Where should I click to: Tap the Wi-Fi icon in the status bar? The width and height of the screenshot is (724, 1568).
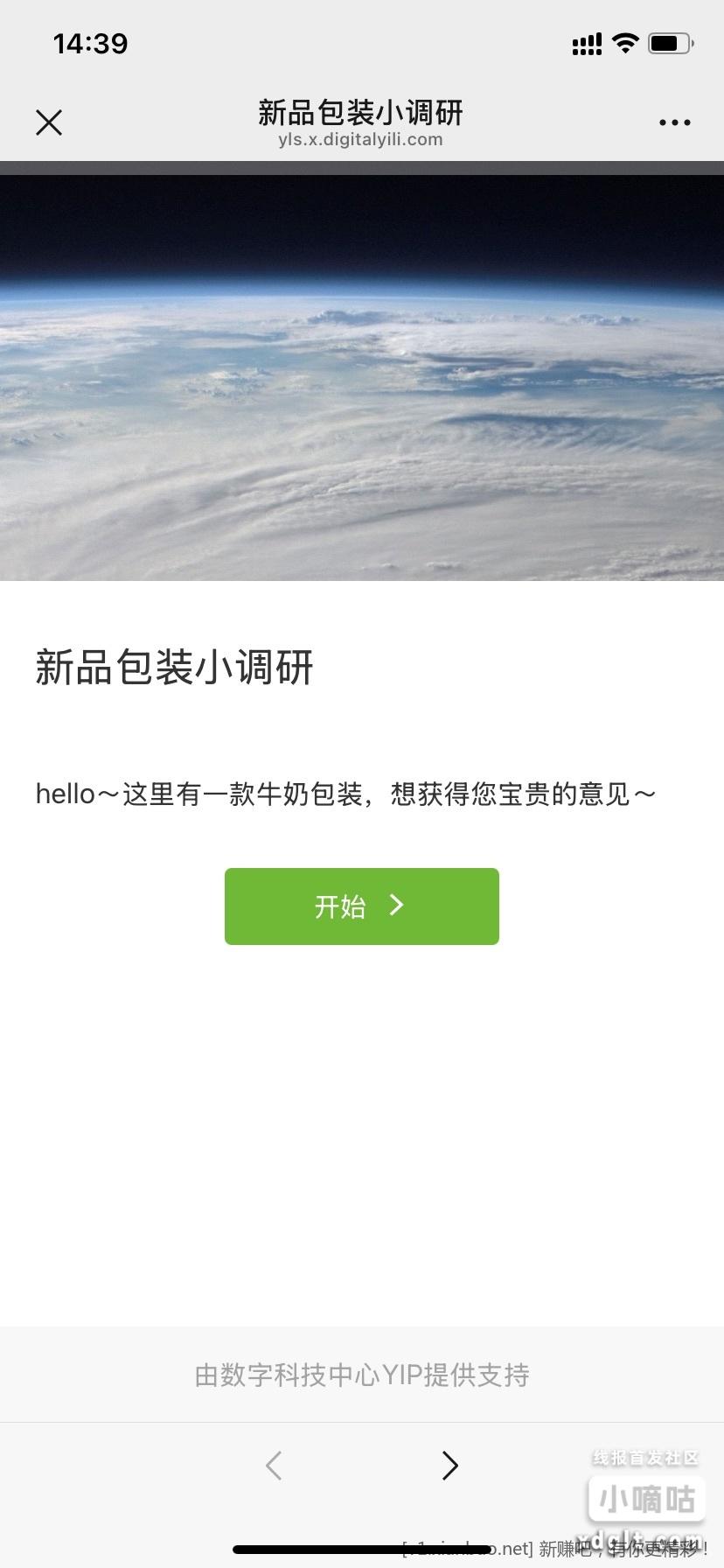click(x=626, y=42)
